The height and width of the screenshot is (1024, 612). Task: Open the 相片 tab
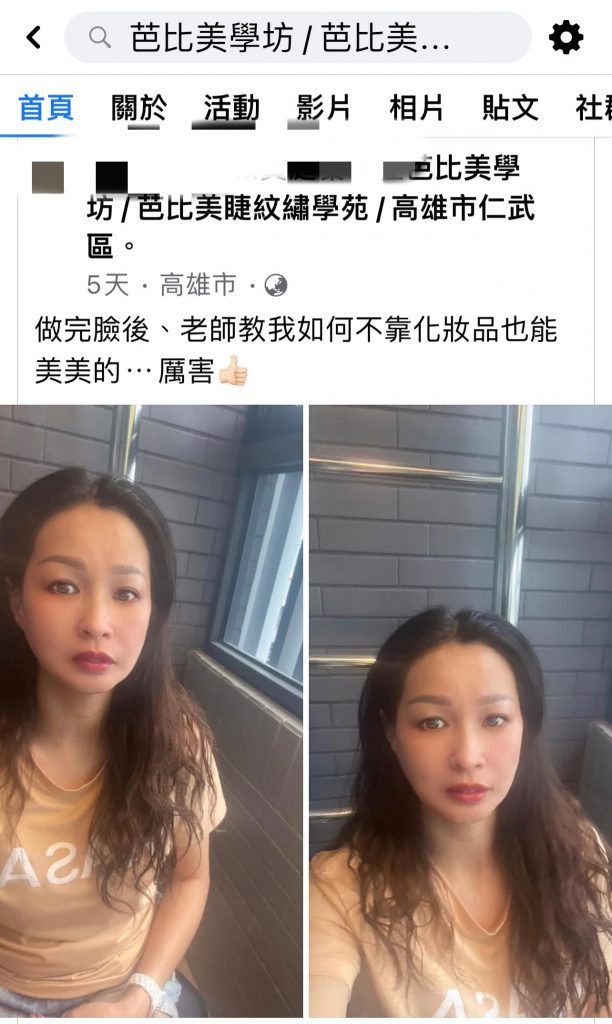pos(417,107)
